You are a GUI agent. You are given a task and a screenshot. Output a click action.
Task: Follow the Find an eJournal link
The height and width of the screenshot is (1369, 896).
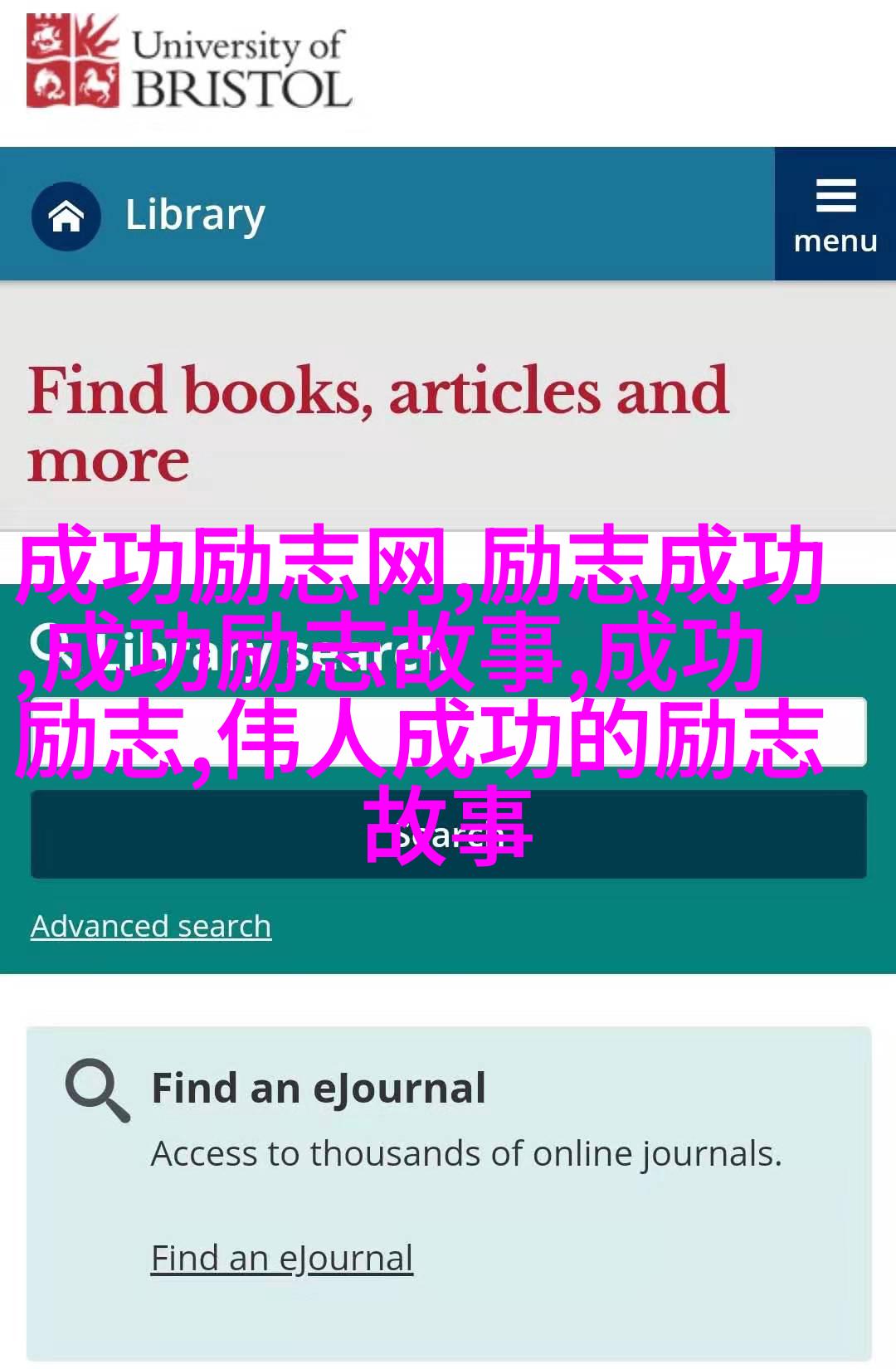point(281,1259)
